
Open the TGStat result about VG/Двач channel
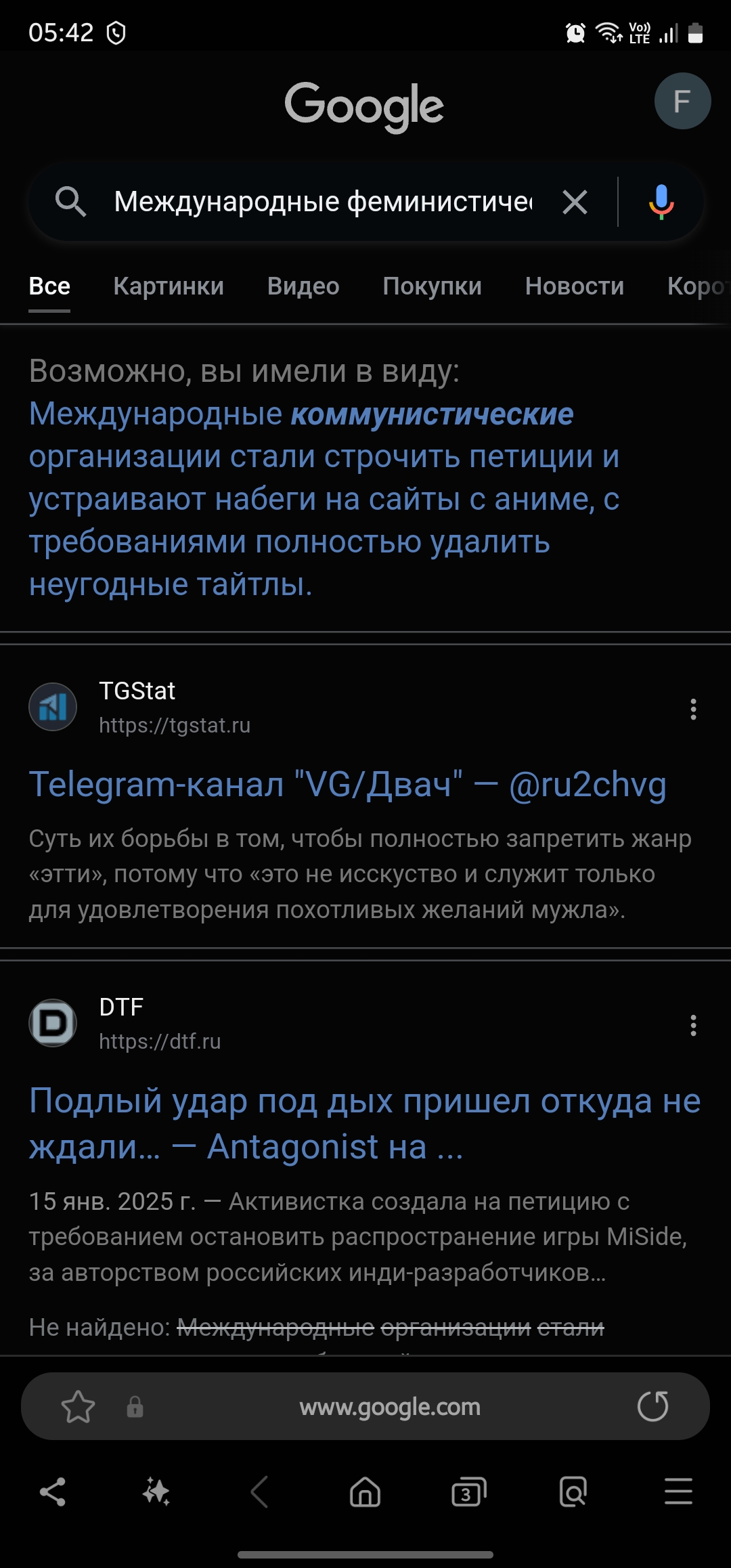point(347,785)
